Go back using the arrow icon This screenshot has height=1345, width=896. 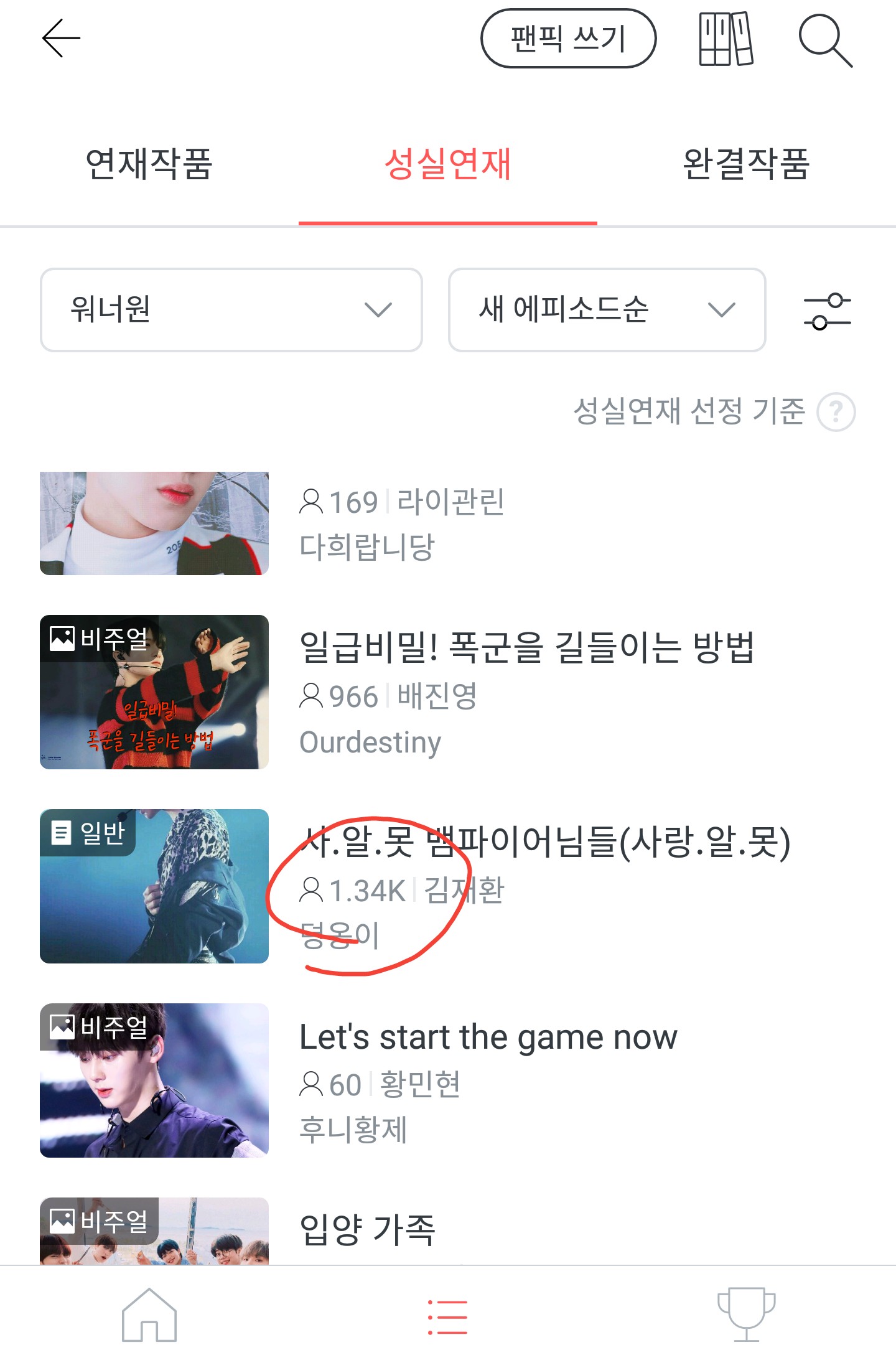click(x=61, y=39)
